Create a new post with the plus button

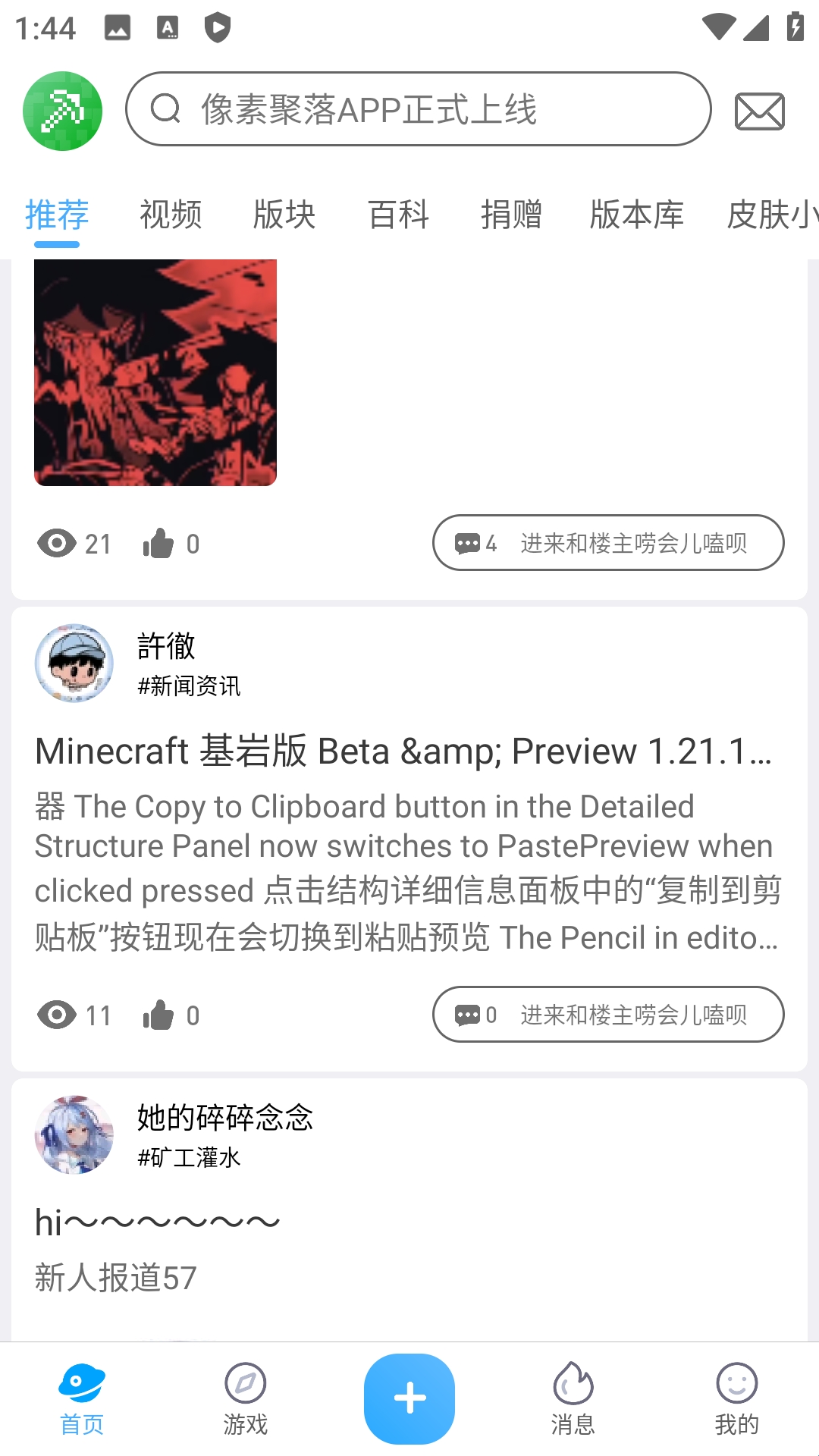click(x=409, y=1398)
